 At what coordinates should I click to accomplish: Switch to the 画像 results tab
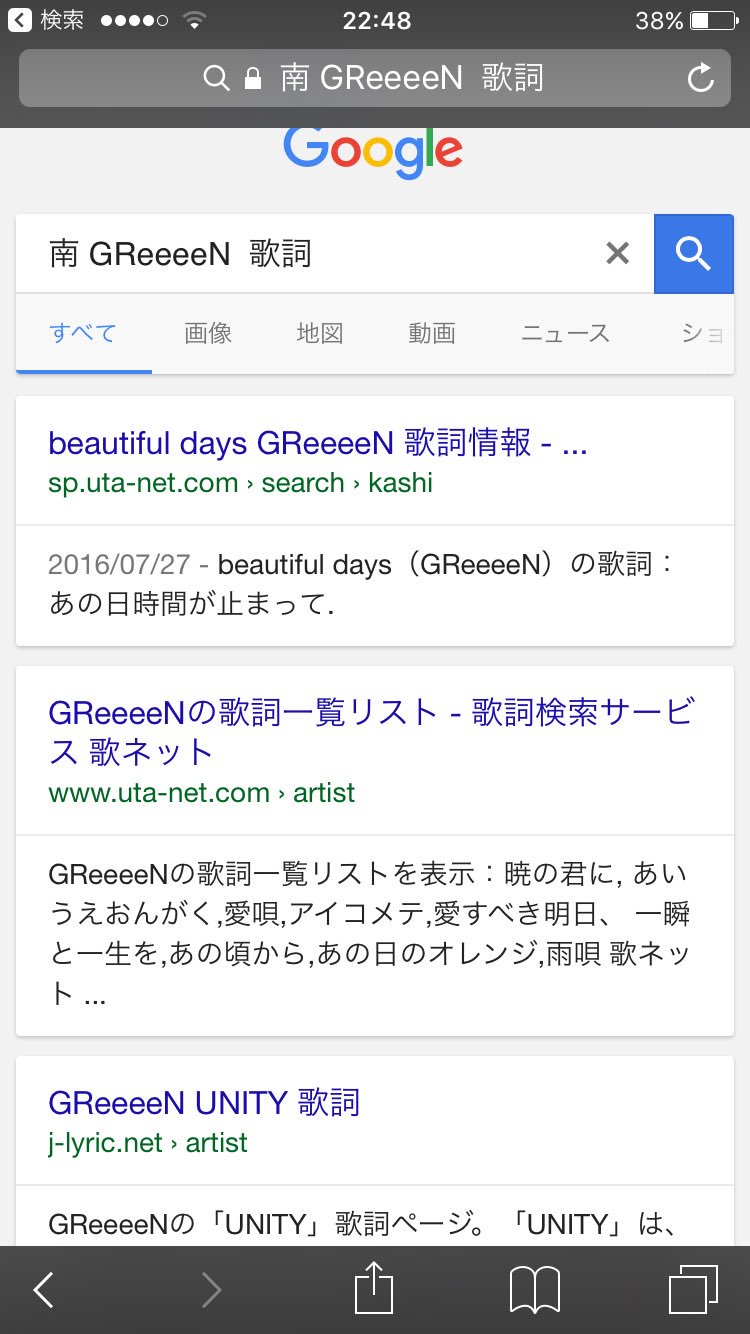(x=208, y=333)
